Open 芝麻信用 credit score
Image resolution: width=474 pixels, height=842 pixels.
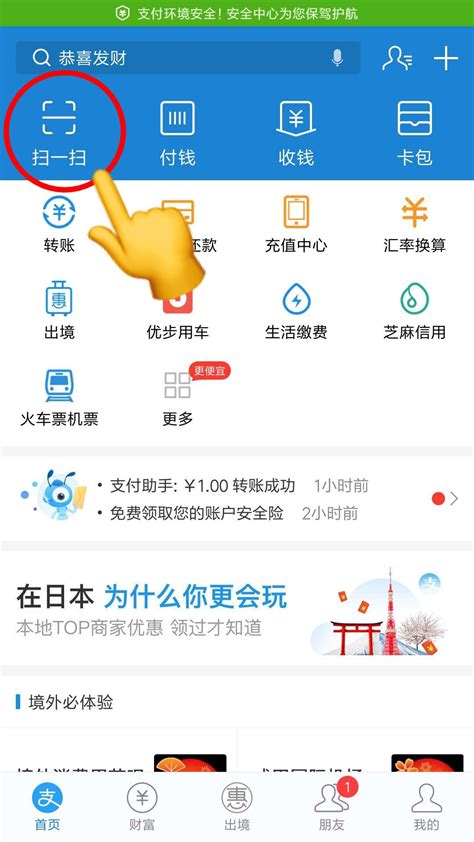coord(414,311)
